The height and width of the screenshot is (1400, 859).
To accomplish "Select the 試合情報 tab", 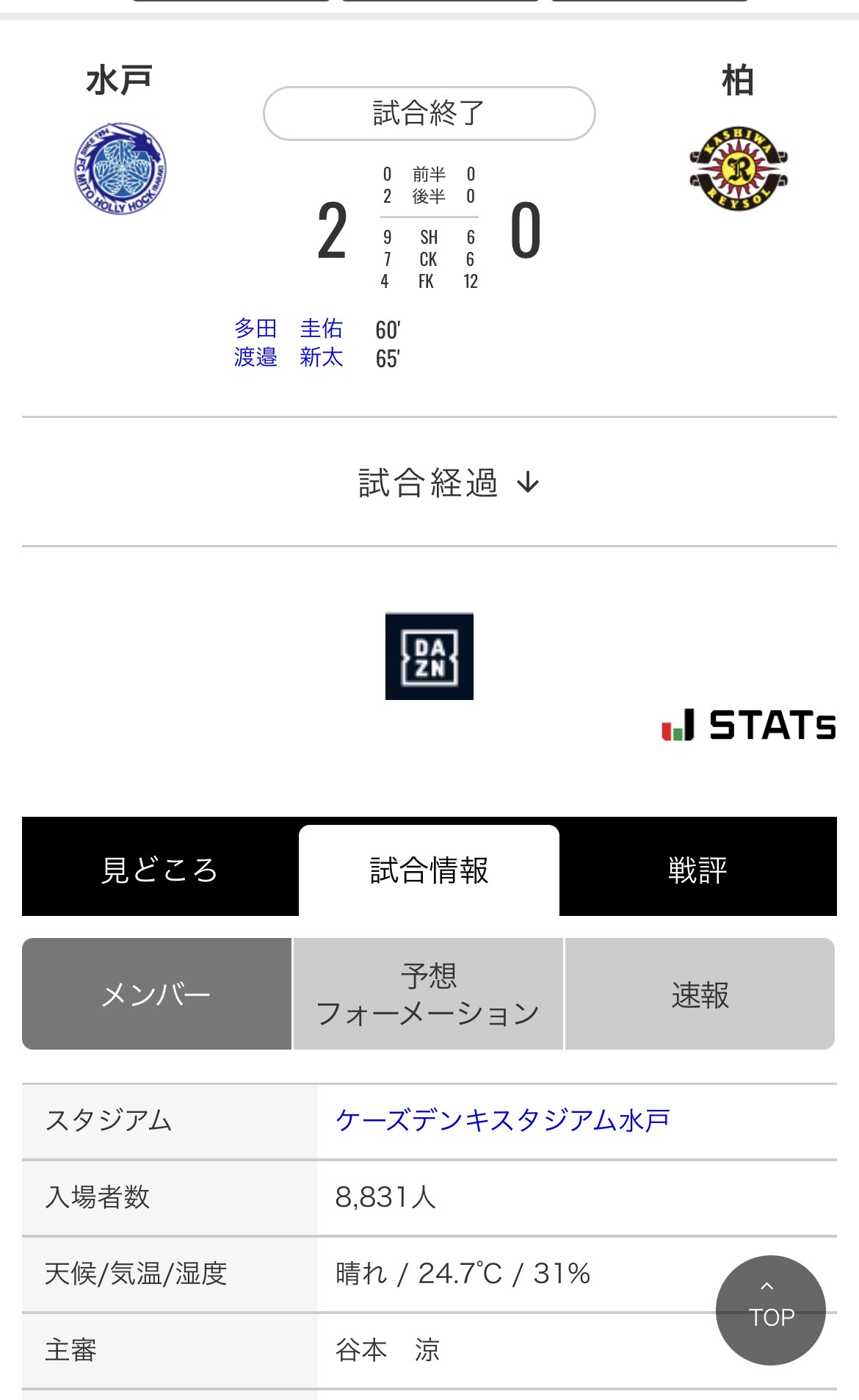I will point(429,870).
